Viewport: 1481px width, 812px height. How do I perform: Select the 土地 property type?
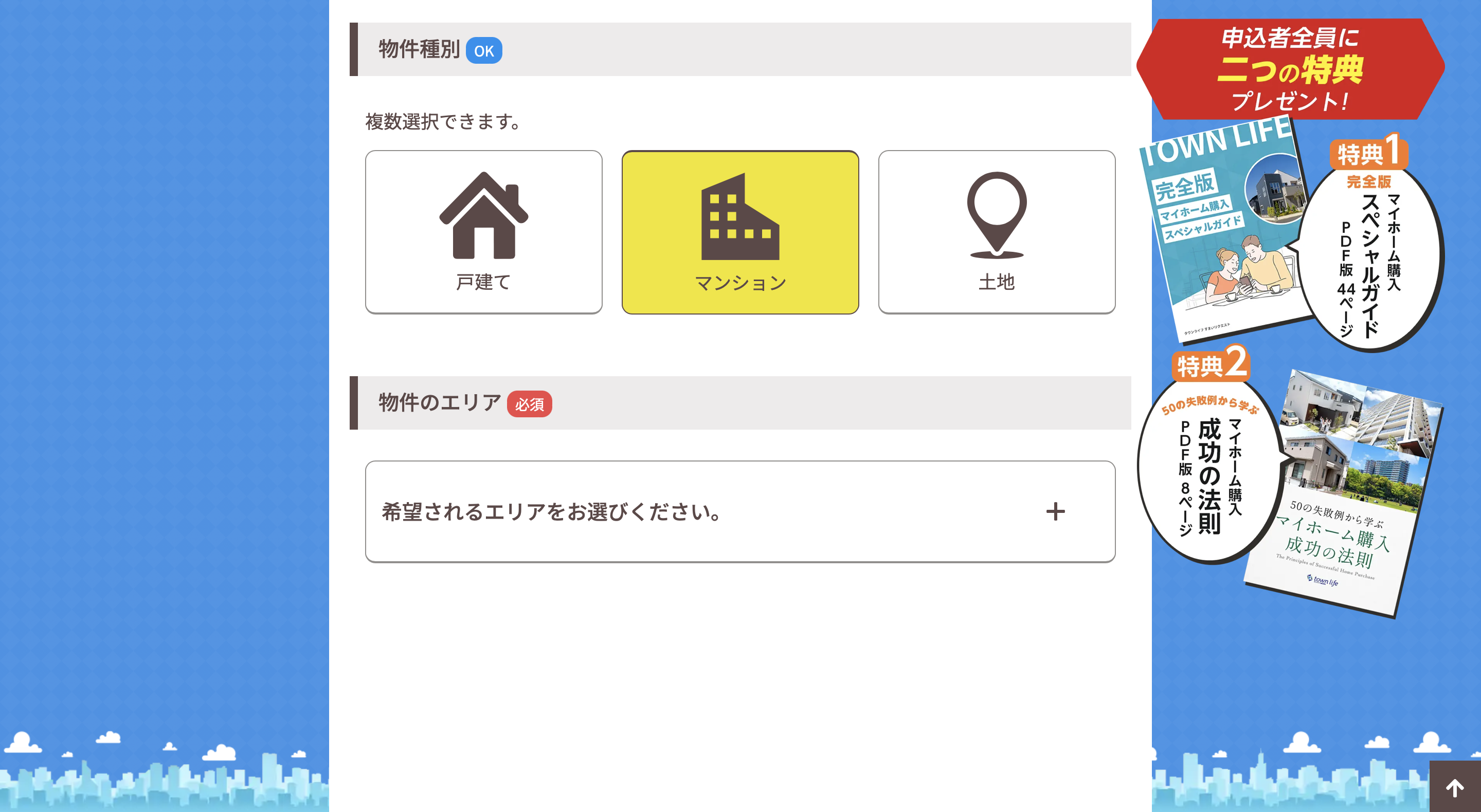point(997,232)
